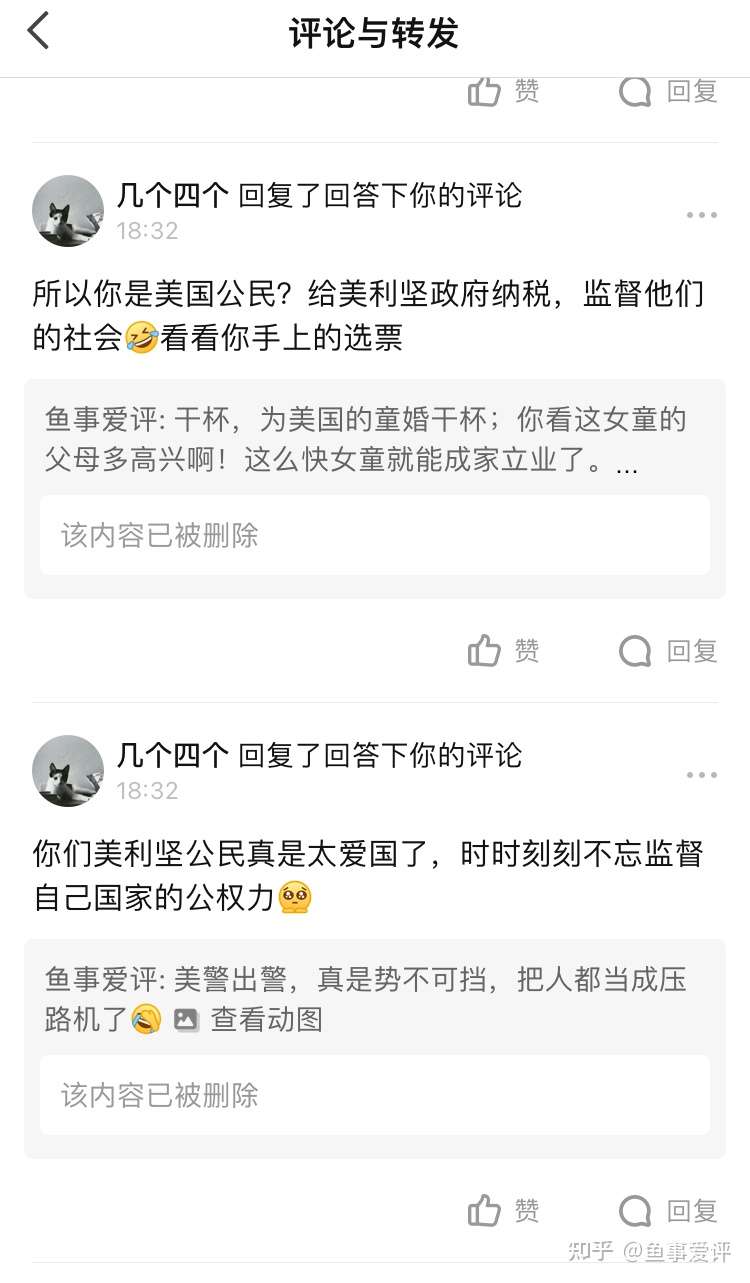Viewport: 750px width, 1283px height.
Task: Tap the avatar on the second 几个四个 comment
Action: [x=67, y=771]
